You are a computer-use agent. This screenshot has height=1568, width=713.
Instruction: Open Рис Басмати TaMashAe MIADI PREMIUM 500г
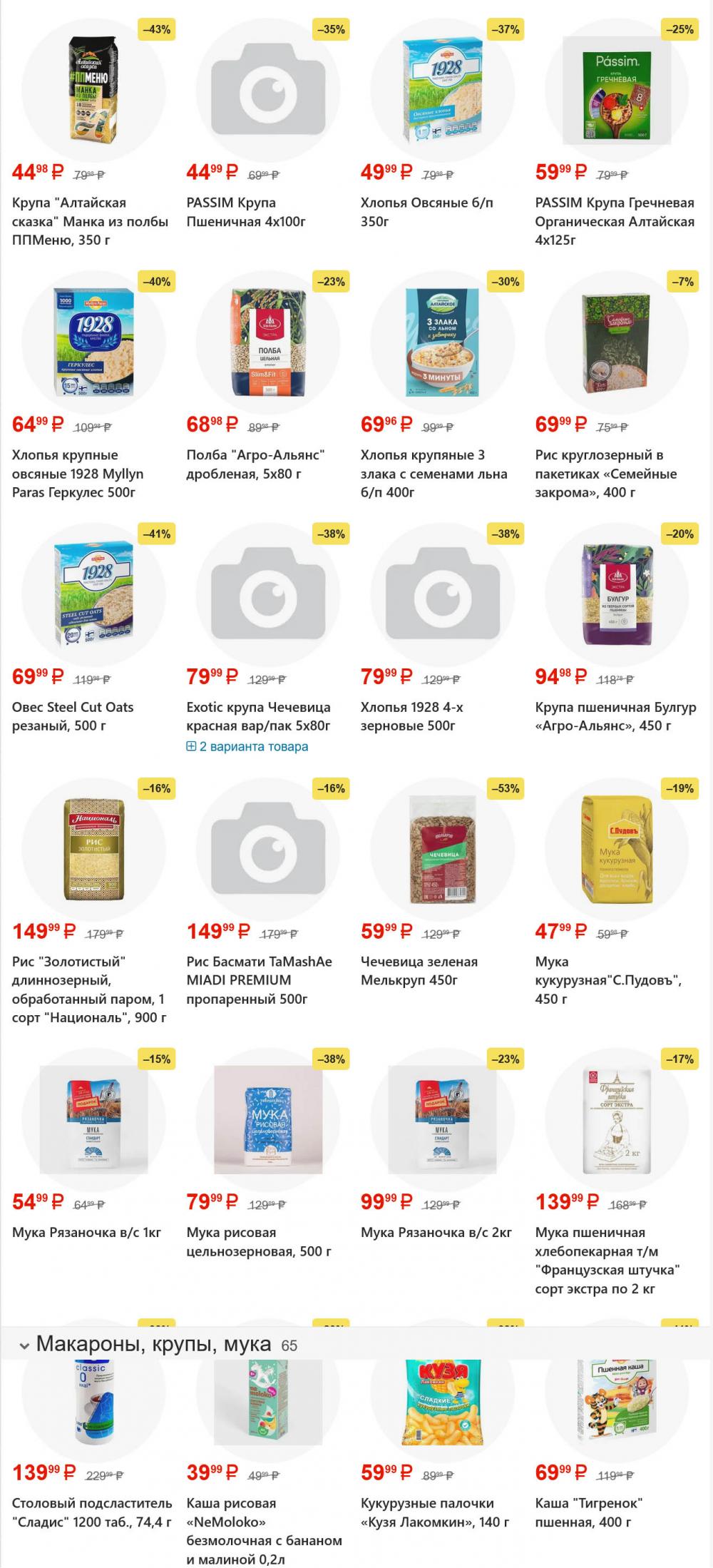click(259, 979)
